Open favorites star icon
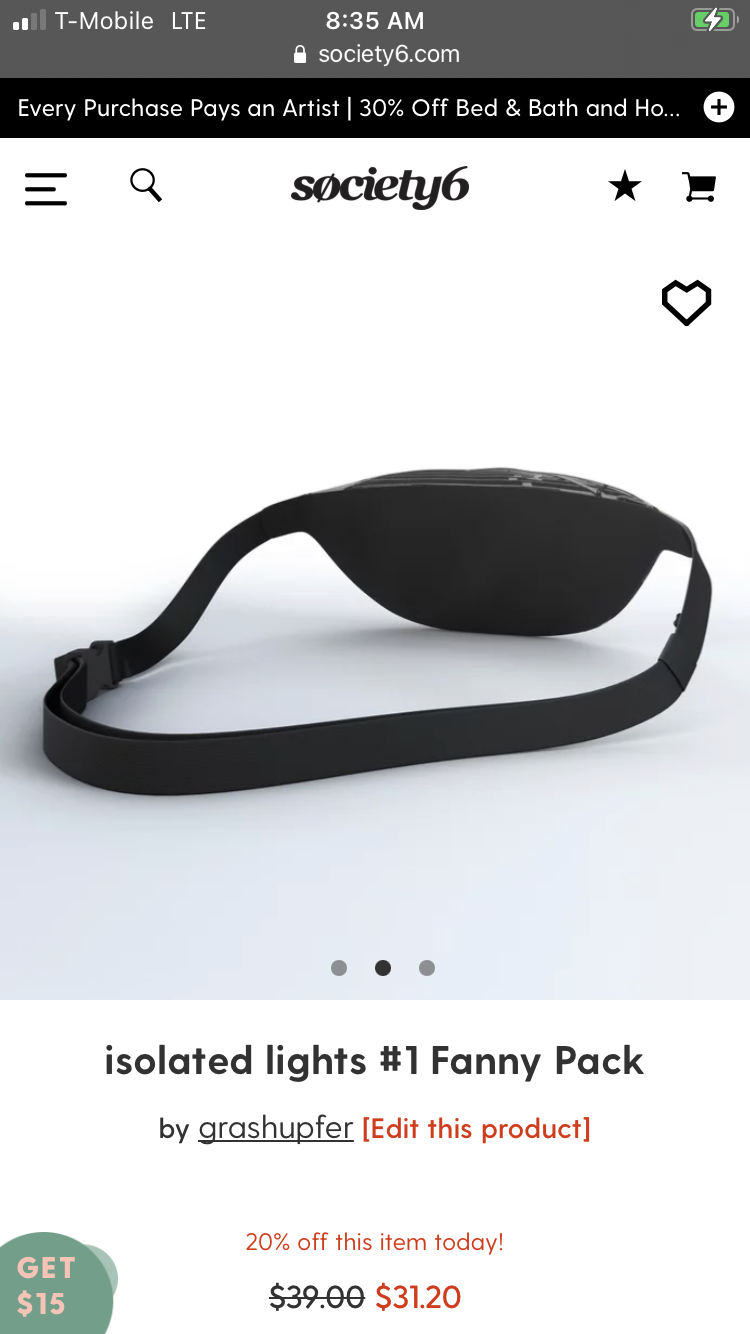This screenshot has width=750, height=1334. [625, 186]
